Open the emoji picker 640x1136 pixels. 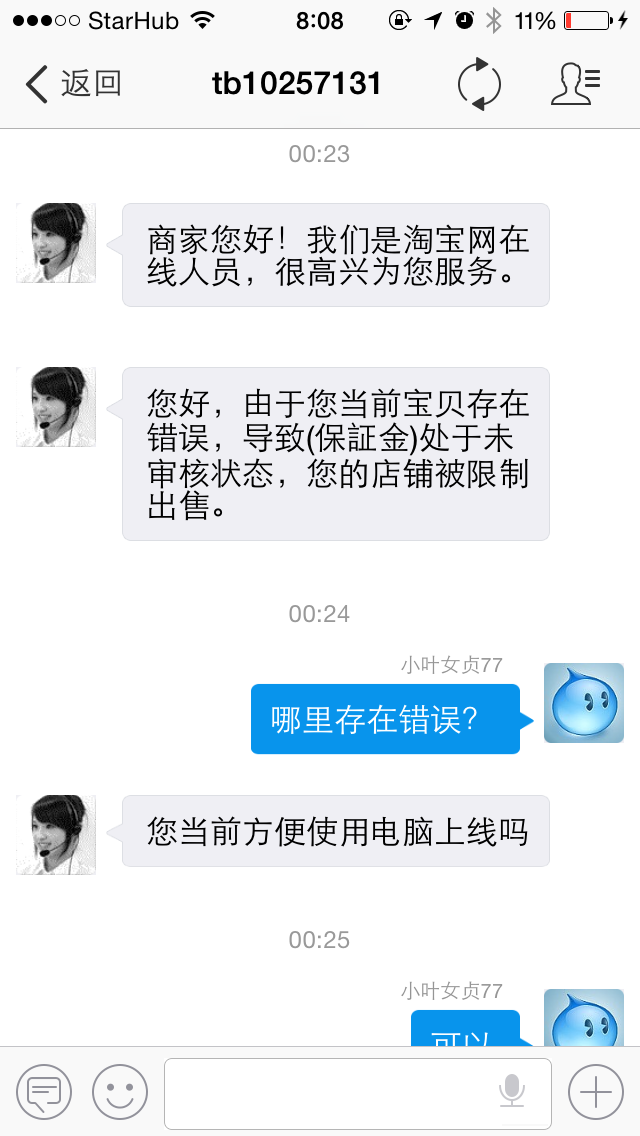point(120,1092)
